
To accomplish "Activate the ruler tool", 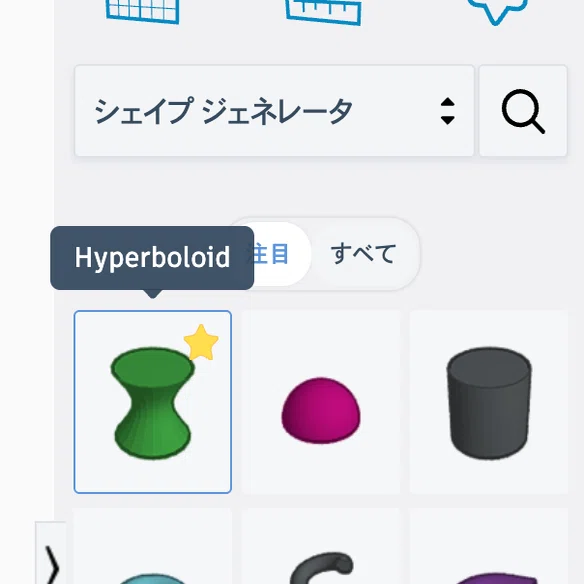I will (324, 12).
